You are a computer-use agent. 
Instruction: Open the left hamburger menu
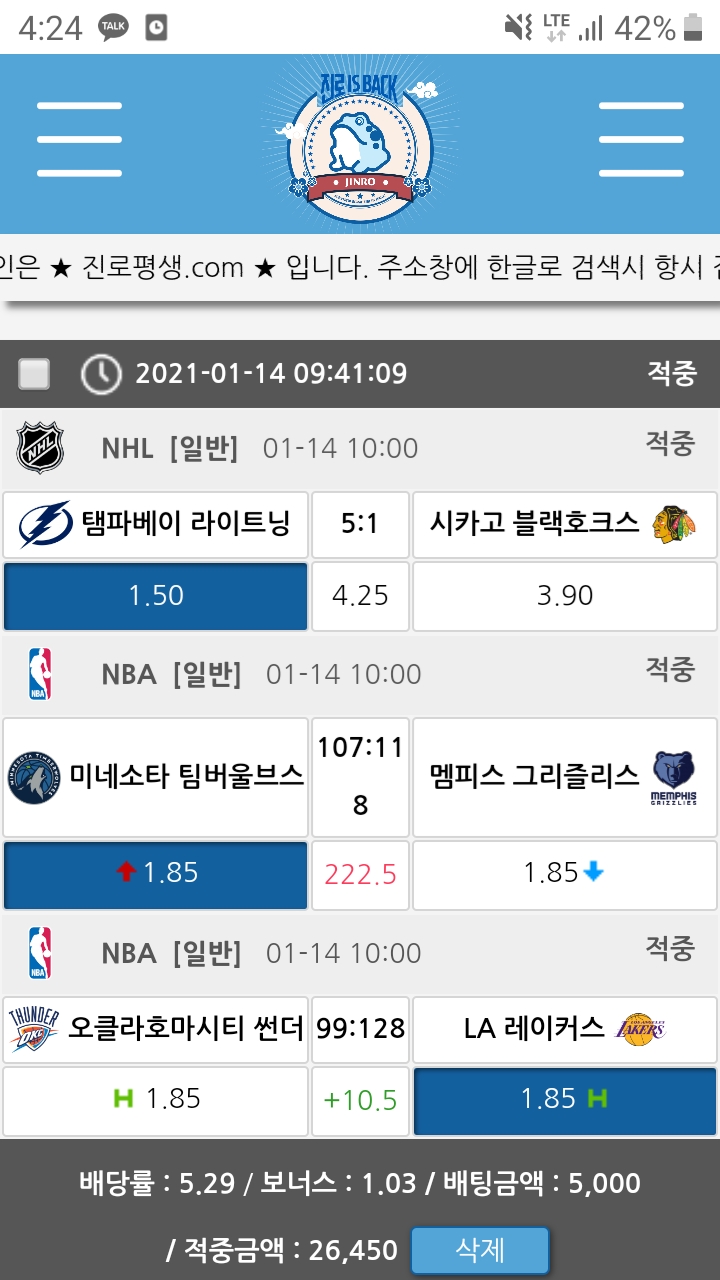click(79, 139)
